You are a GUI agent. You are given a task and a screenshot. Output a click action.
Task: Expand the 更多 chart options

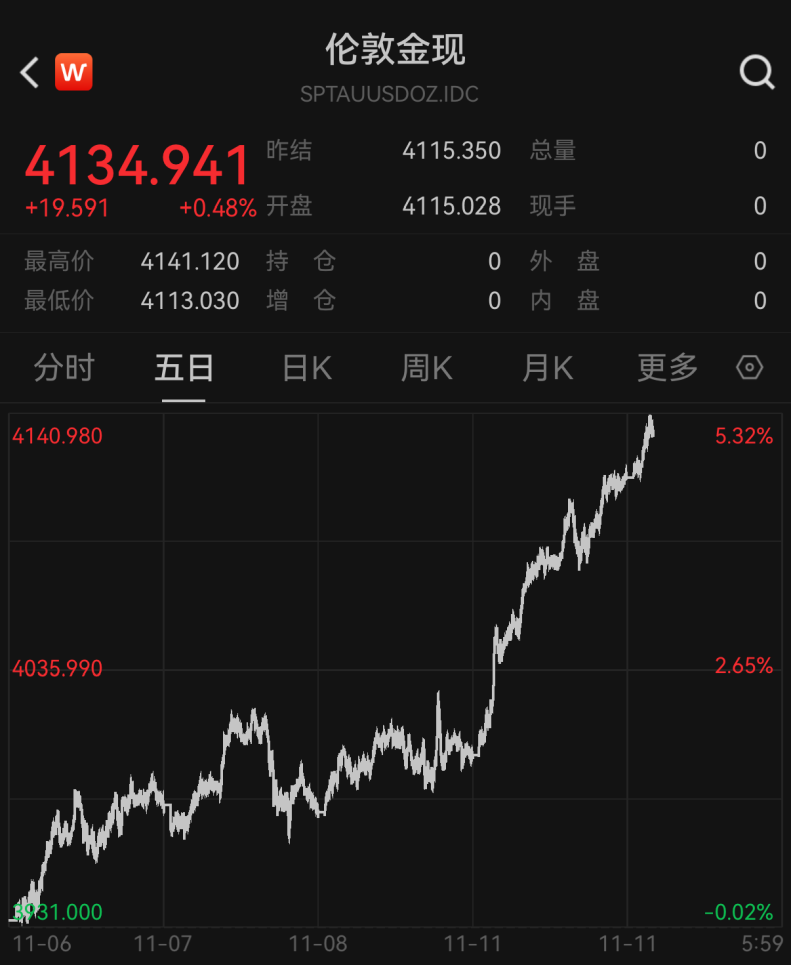click(x=668, y=368)
